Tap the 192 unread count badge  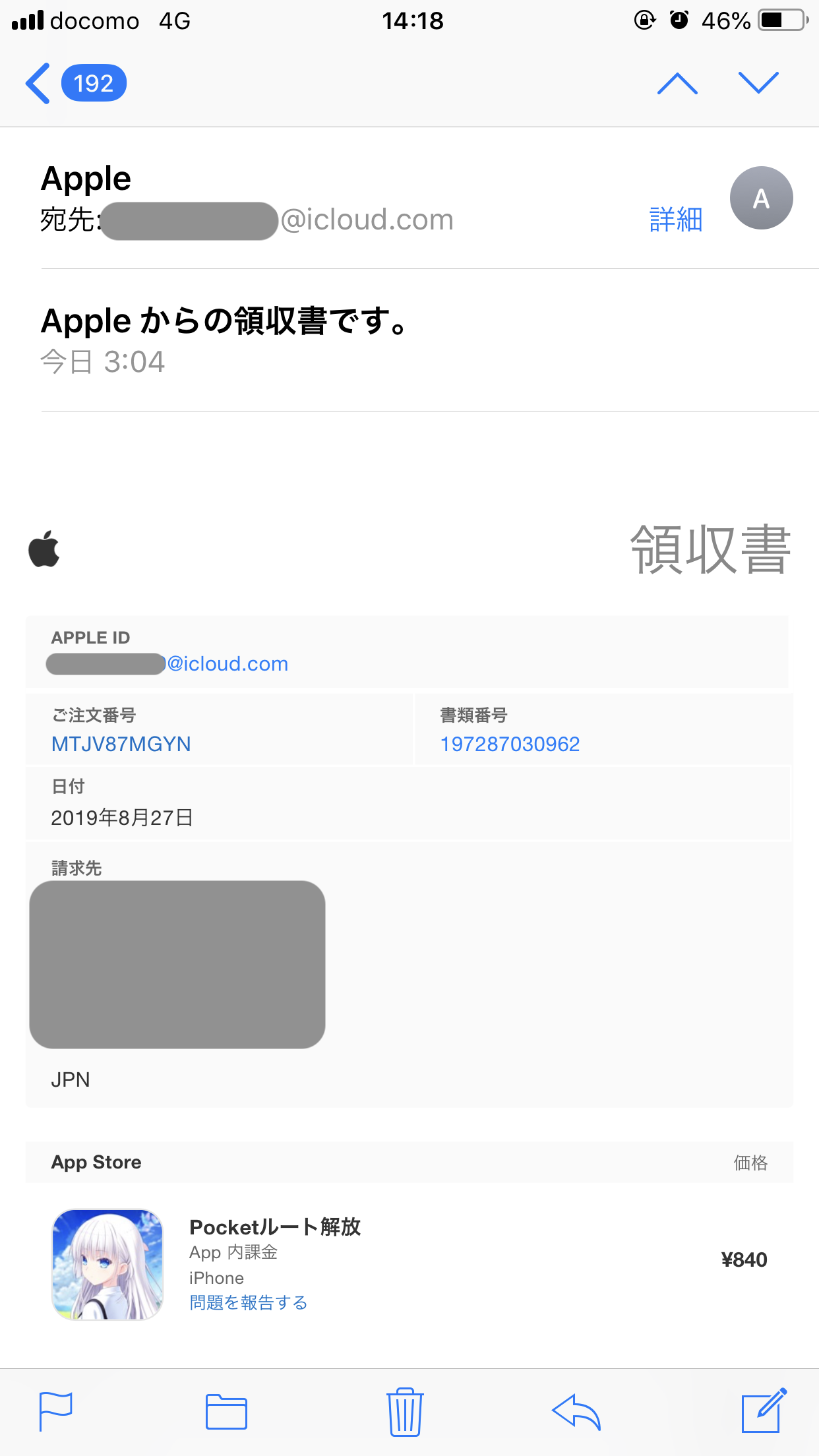(94, 83)
